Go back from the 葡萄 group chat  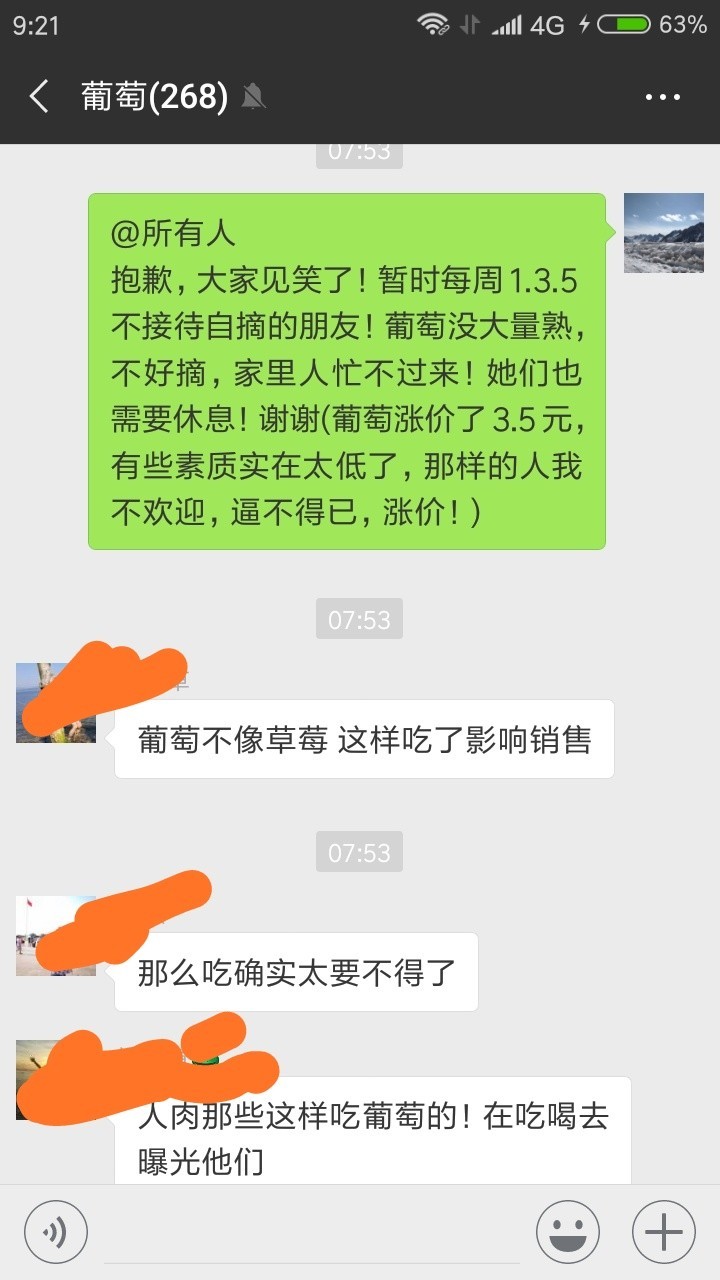(39, 97)
